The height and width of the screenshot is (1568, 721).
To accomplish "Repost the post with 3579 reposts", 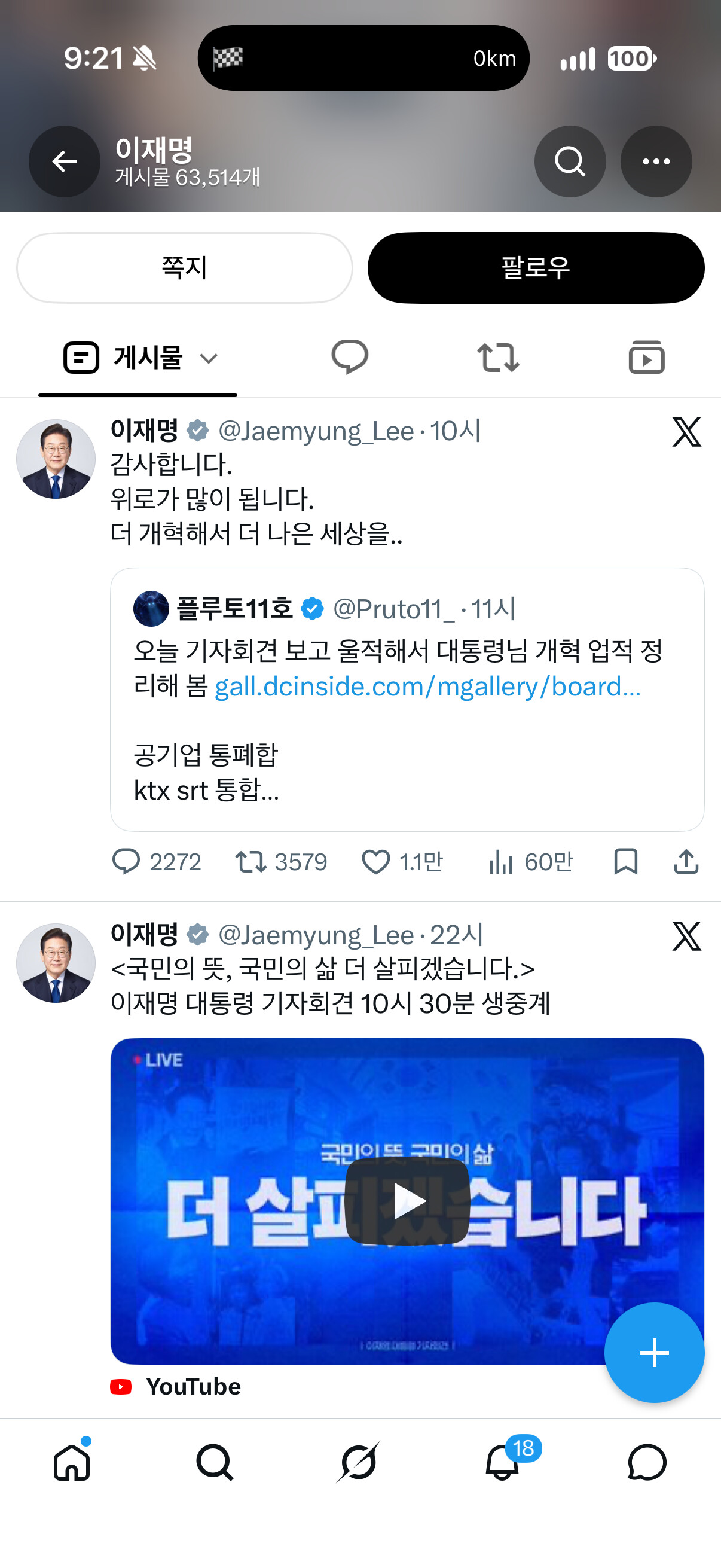I will [281, 862].
